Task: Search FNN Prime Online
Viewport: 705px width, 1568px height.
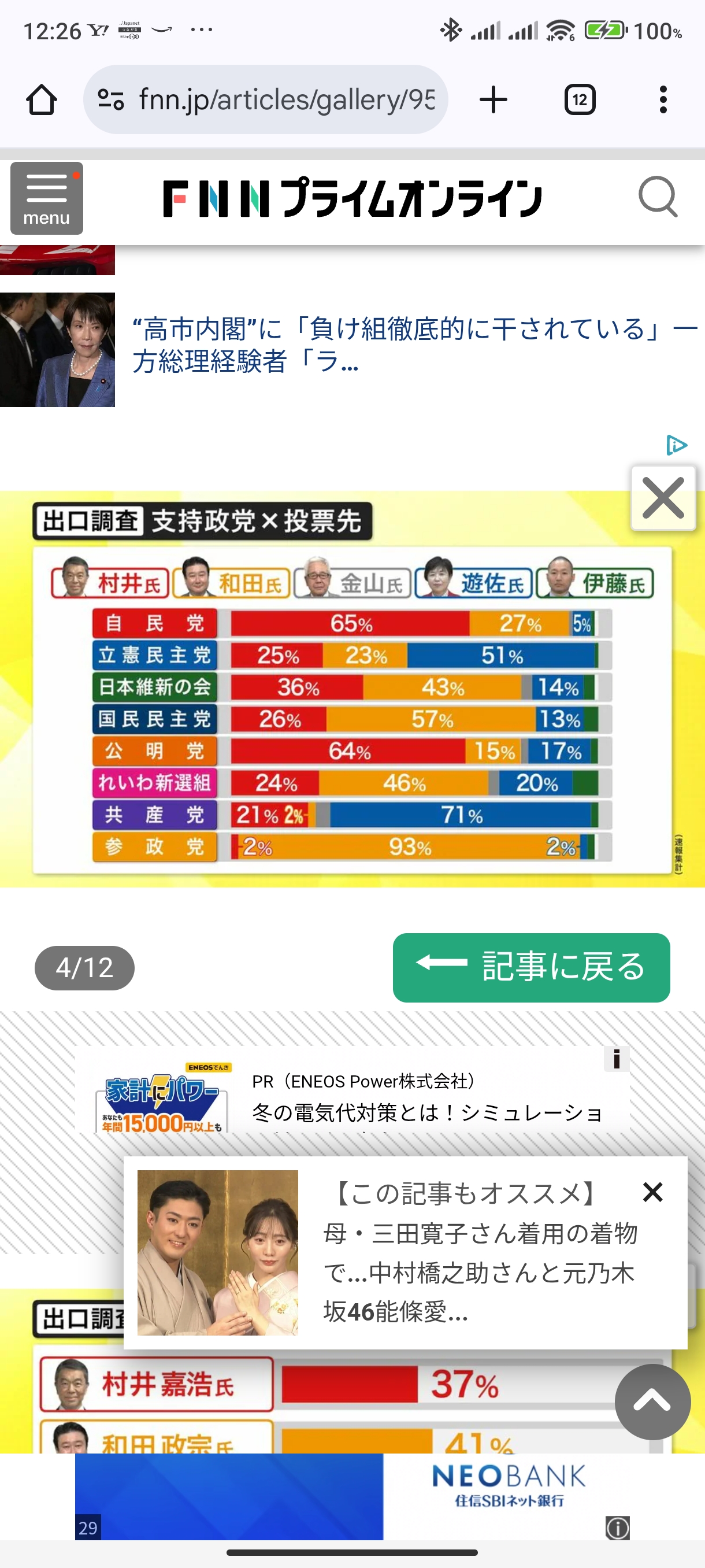Action: [x=658, y=197]
